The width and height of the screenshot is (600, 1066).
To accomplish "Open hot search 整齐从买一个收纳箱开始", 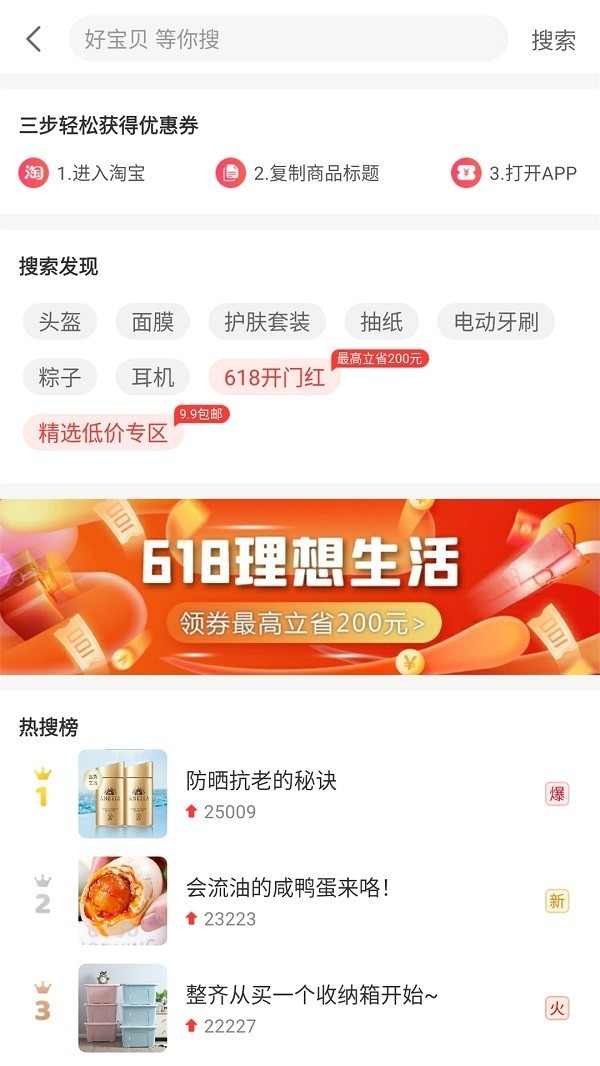I will tap(312, 994).
